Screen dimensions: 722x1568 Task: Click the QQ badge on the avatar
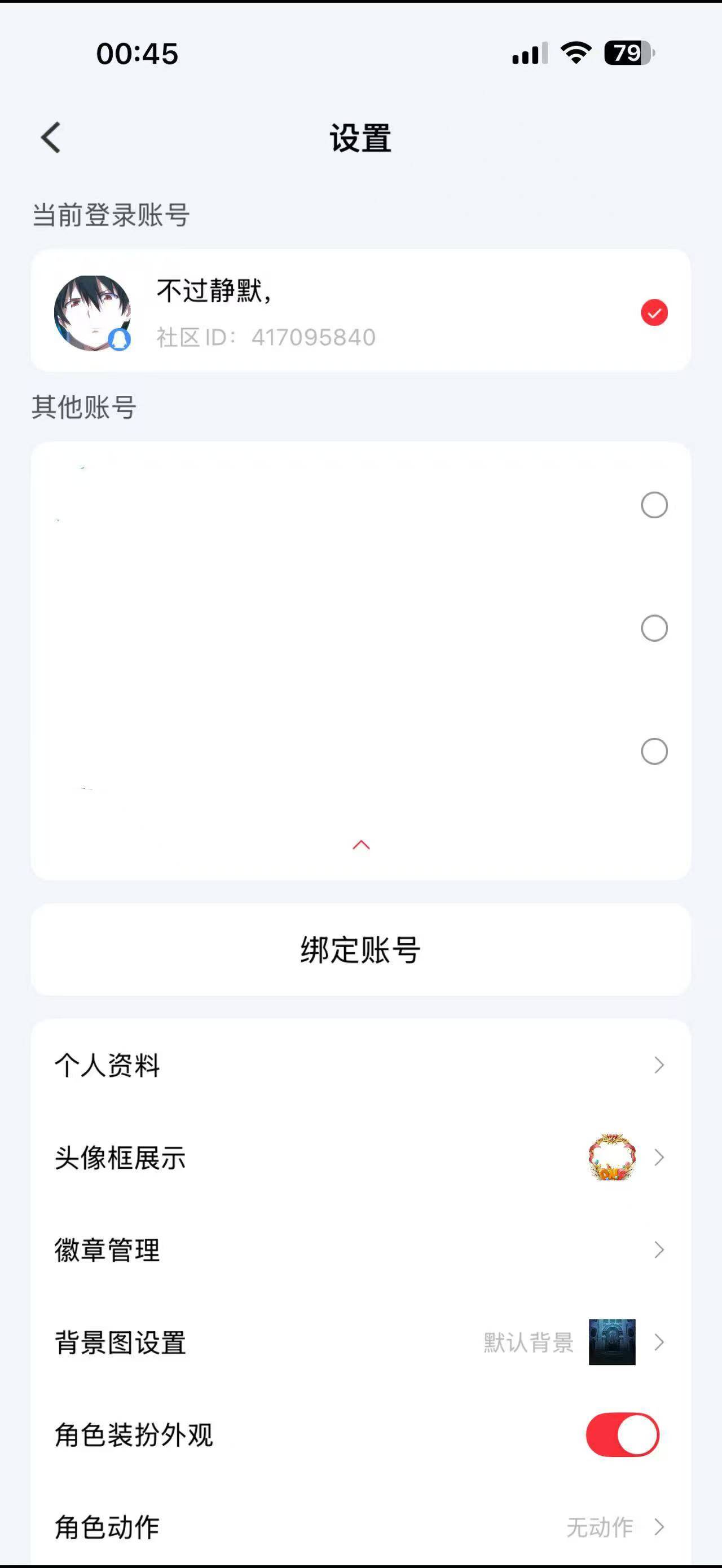click(120, 339)
